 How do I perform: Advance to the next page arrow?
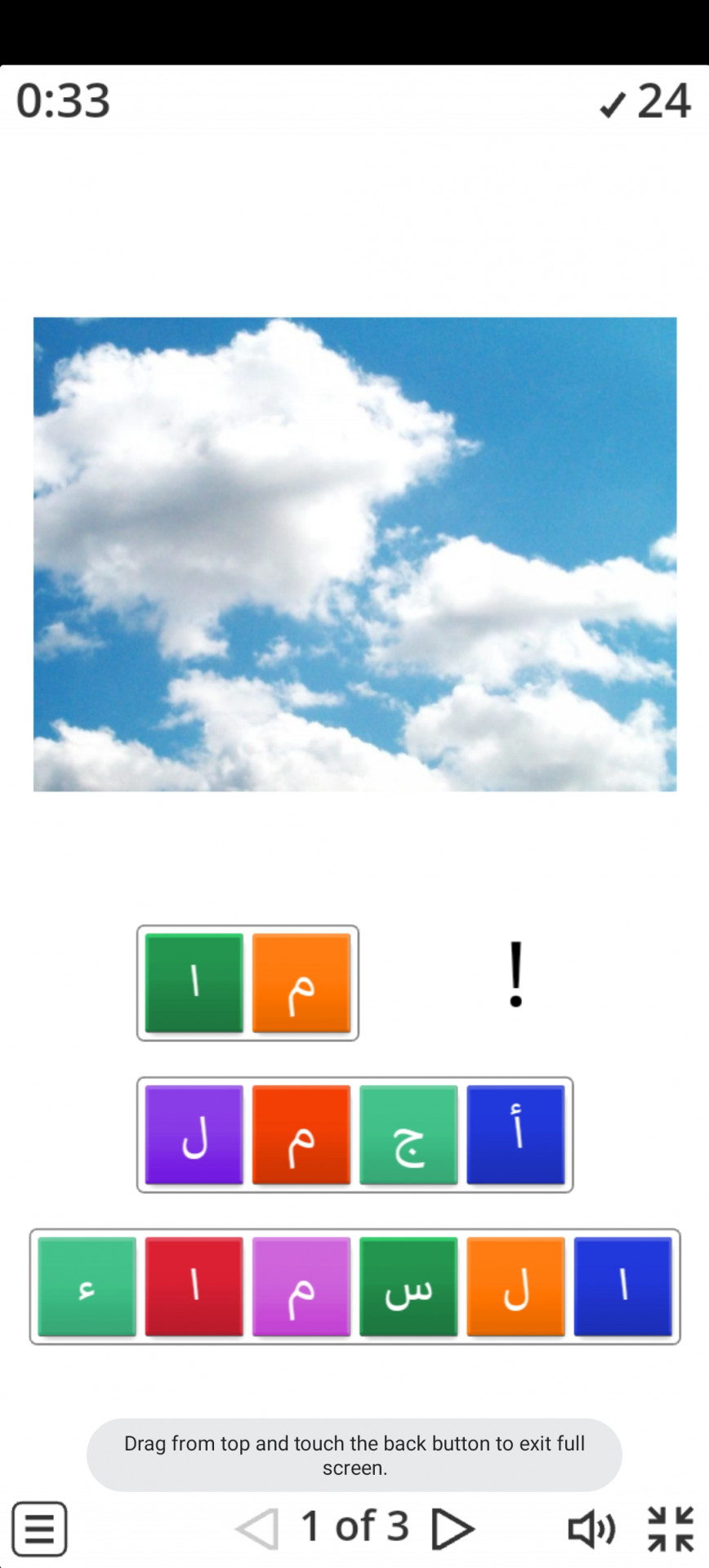453,1528
